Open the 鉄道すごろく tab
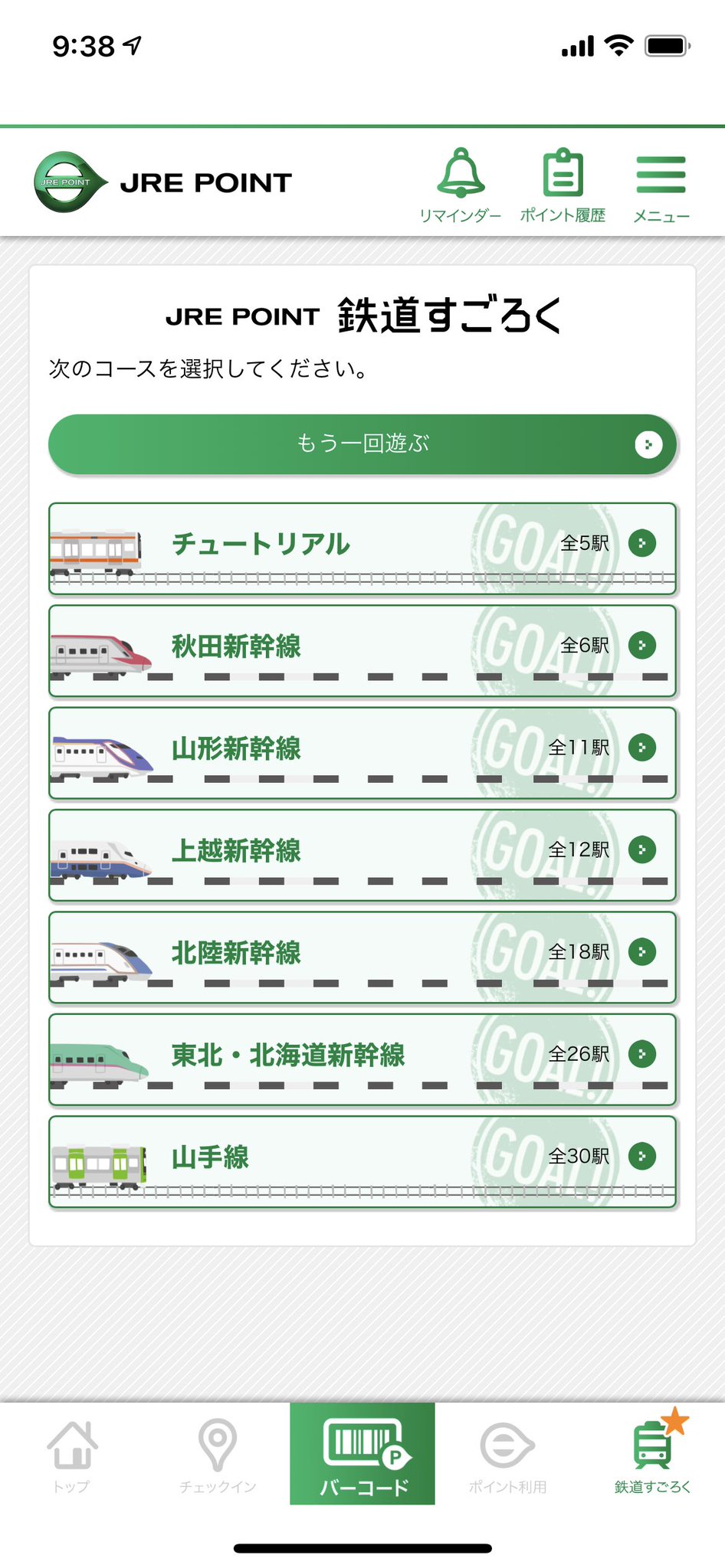This screenshot has width=725, height=1568. click(653, 1455)
